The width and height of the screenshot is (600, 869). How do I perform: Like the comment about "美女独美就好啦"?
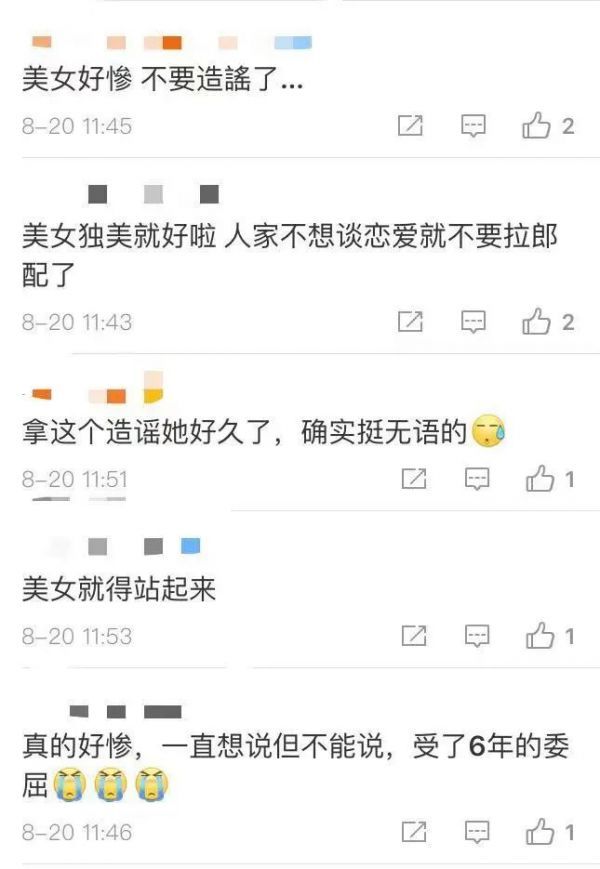[537, 322]
